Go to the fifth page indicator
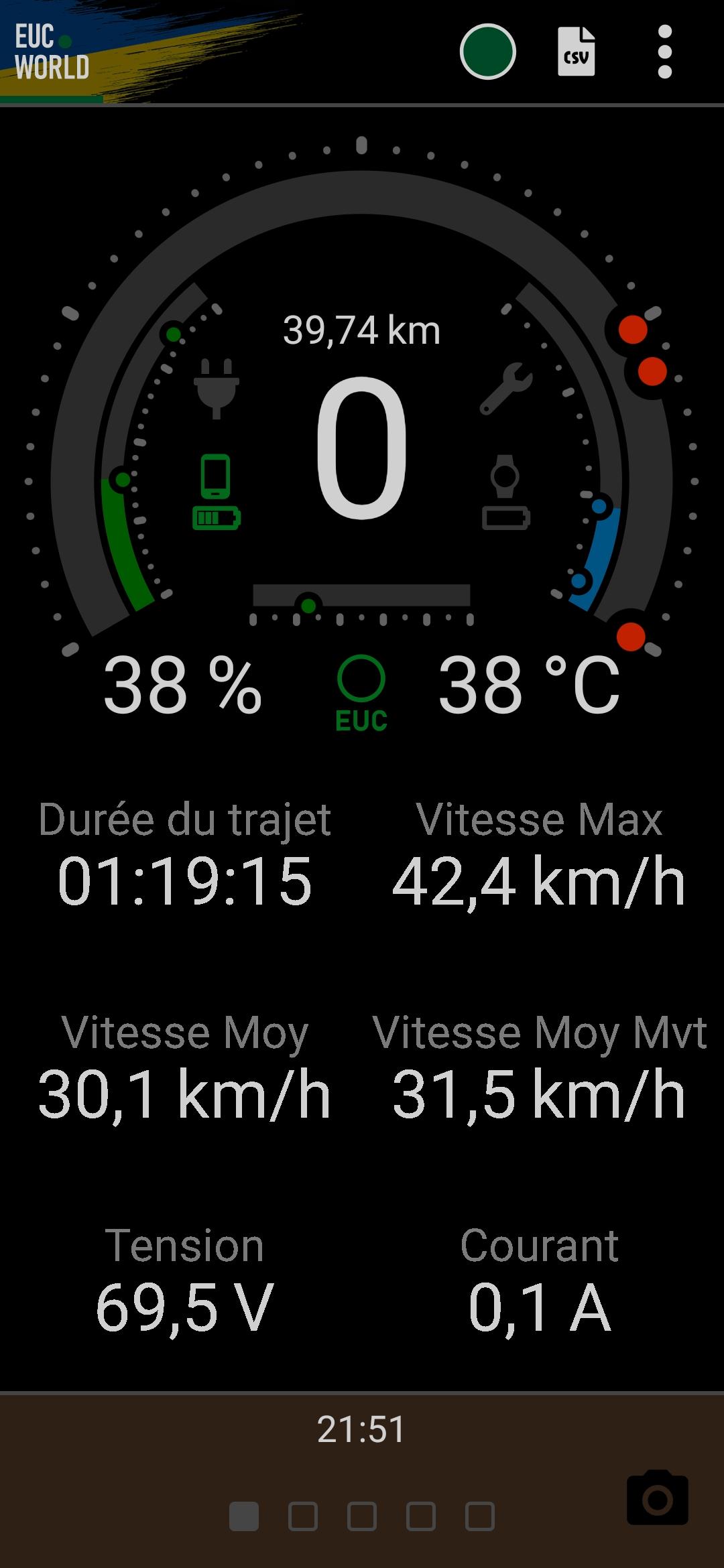The width and height of the screenshot is (724, 1568). point(480,1516)
